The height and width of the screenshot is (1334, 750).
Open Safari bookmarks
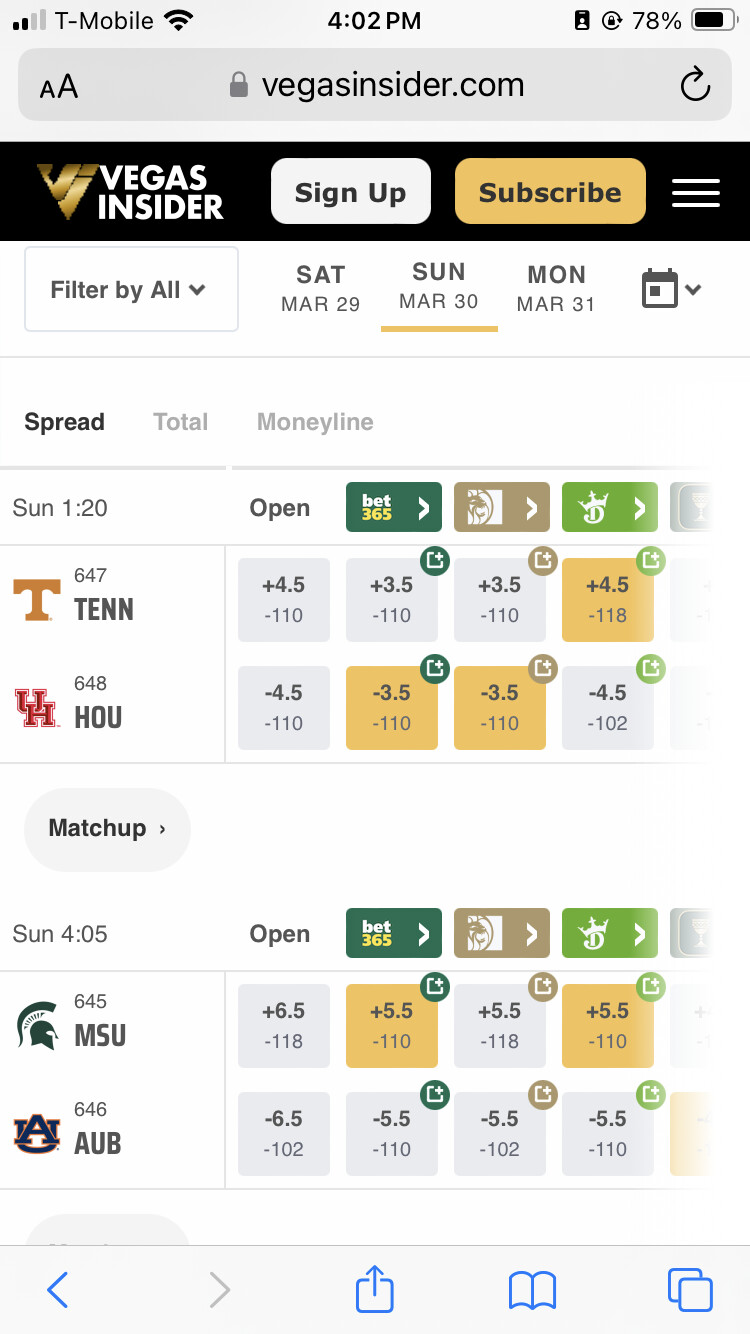(532, 1290)
